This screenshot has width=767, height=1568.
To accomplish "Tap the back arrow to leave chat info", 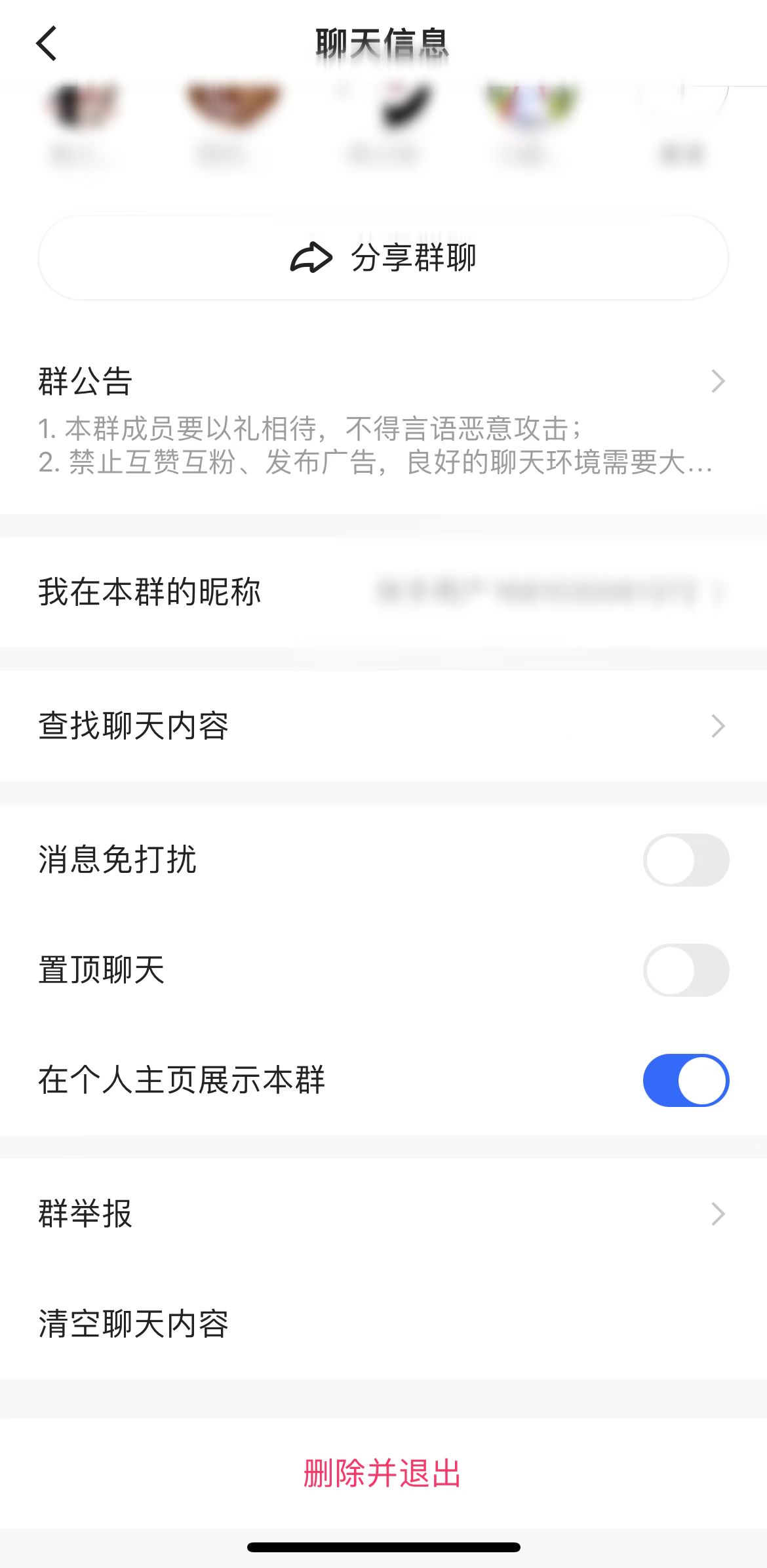I will (47, 43).
